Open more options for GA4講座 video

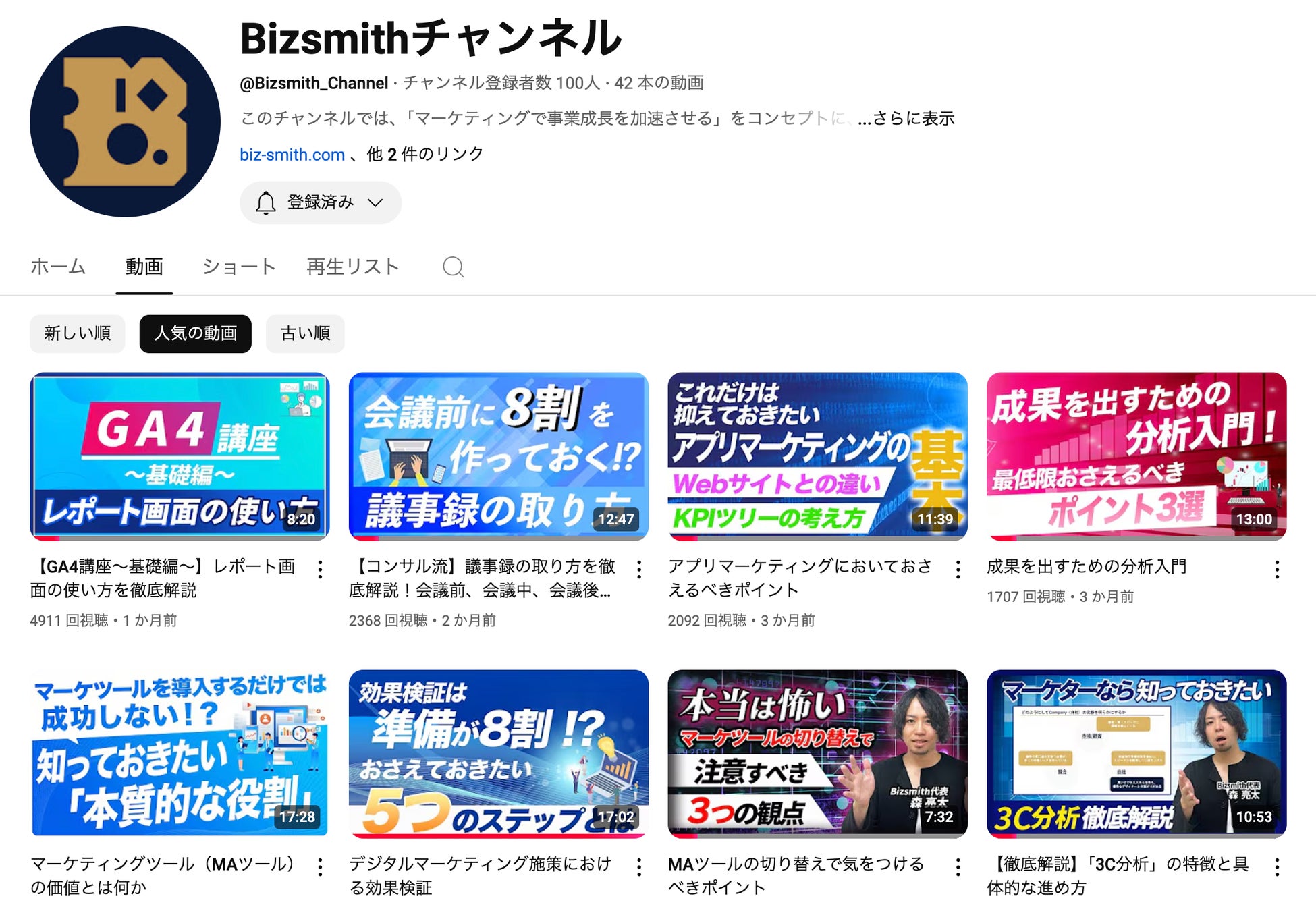(x=320, y=570)
